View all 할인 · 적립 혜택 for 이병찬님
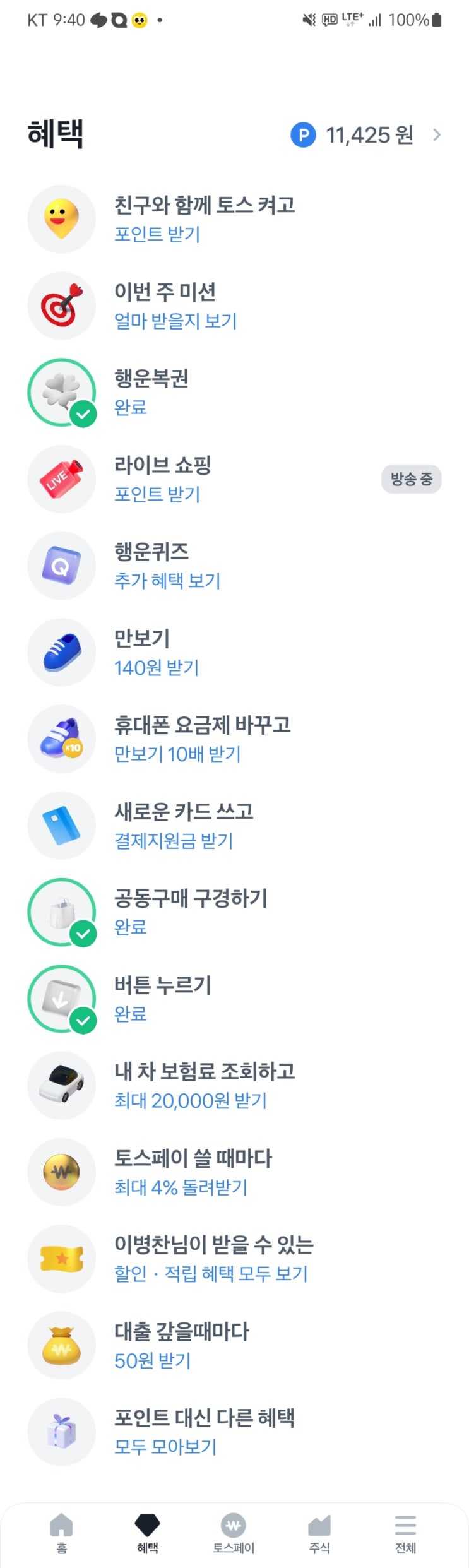This screenshot has height=1568, width=469. coord(213,1258)
